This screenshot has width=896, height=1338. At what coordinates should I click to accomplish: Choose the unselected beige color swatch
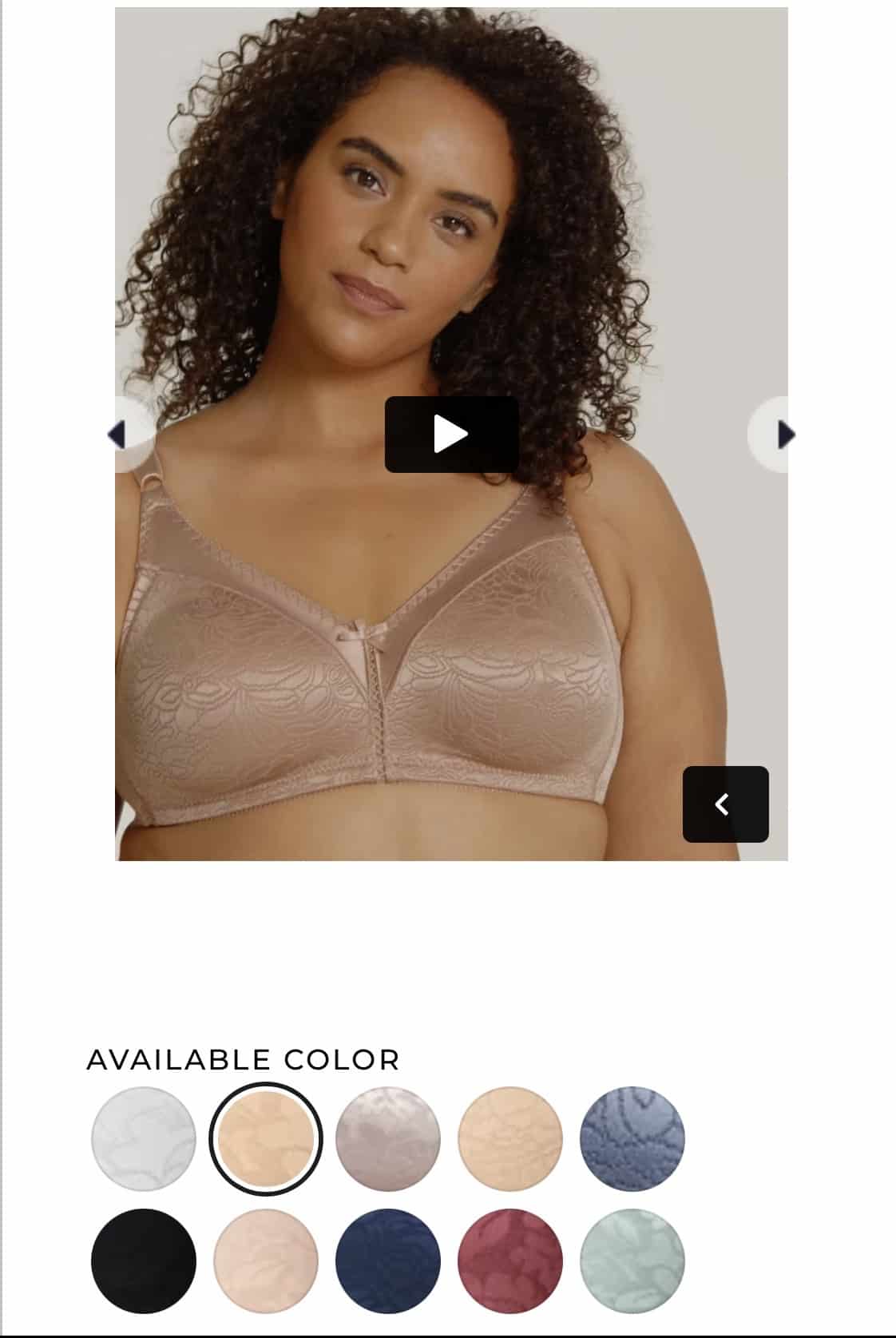pyautogui.click(x=510, y=1138)
